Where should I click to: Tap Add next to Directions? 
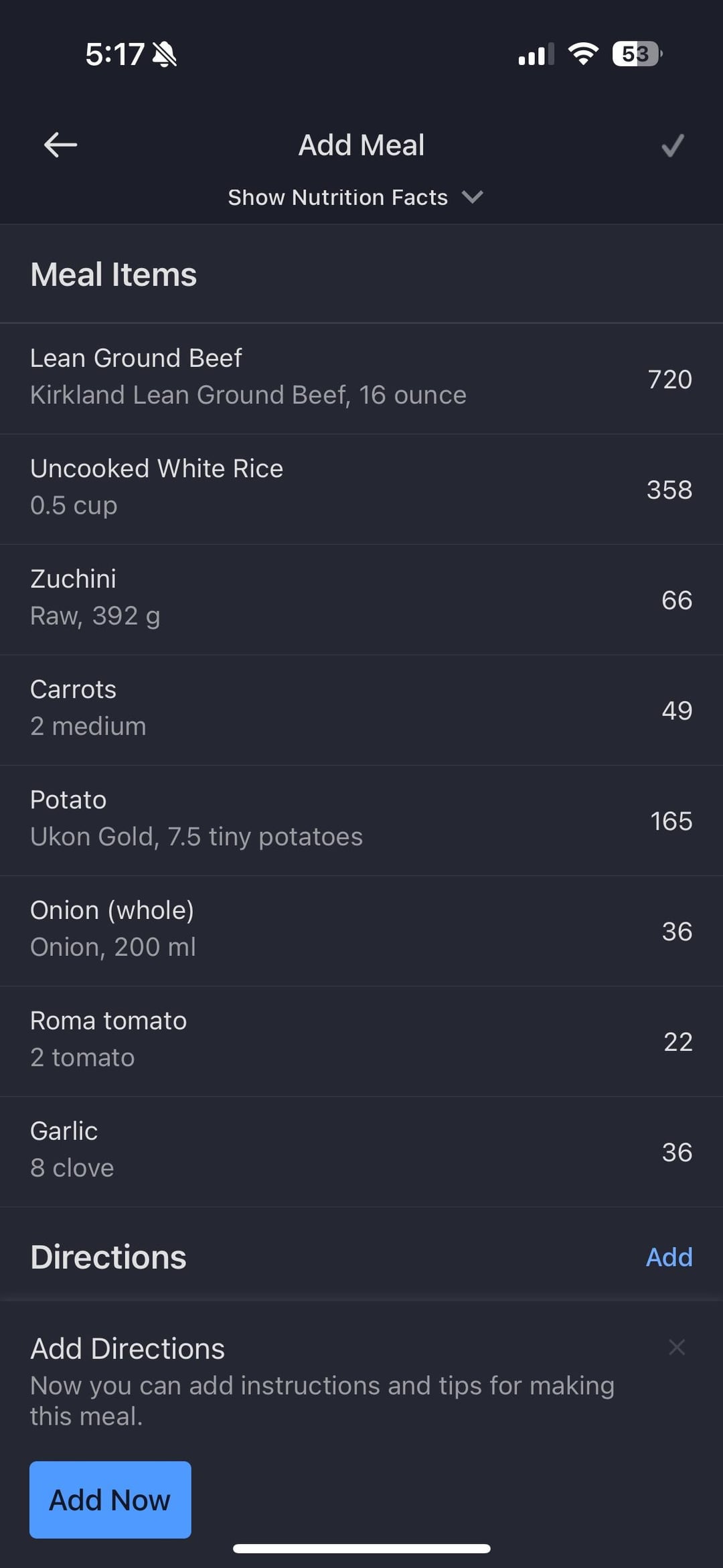pyautogui.click(x=669, y=1257)
